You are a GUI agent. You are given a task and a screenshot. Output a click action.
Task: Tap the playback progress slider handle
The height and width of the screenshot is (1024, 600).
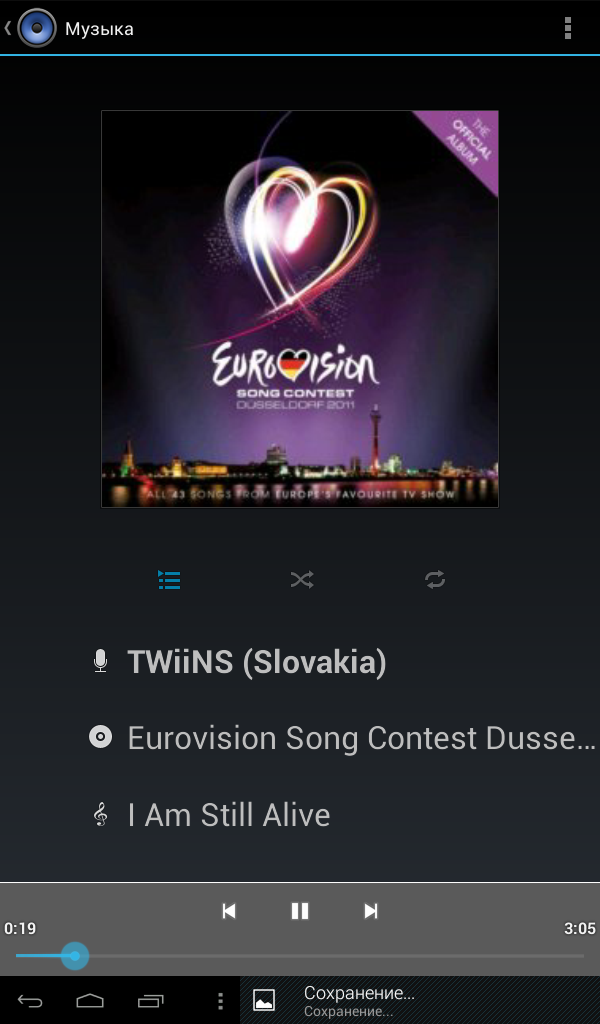point(75,956)
